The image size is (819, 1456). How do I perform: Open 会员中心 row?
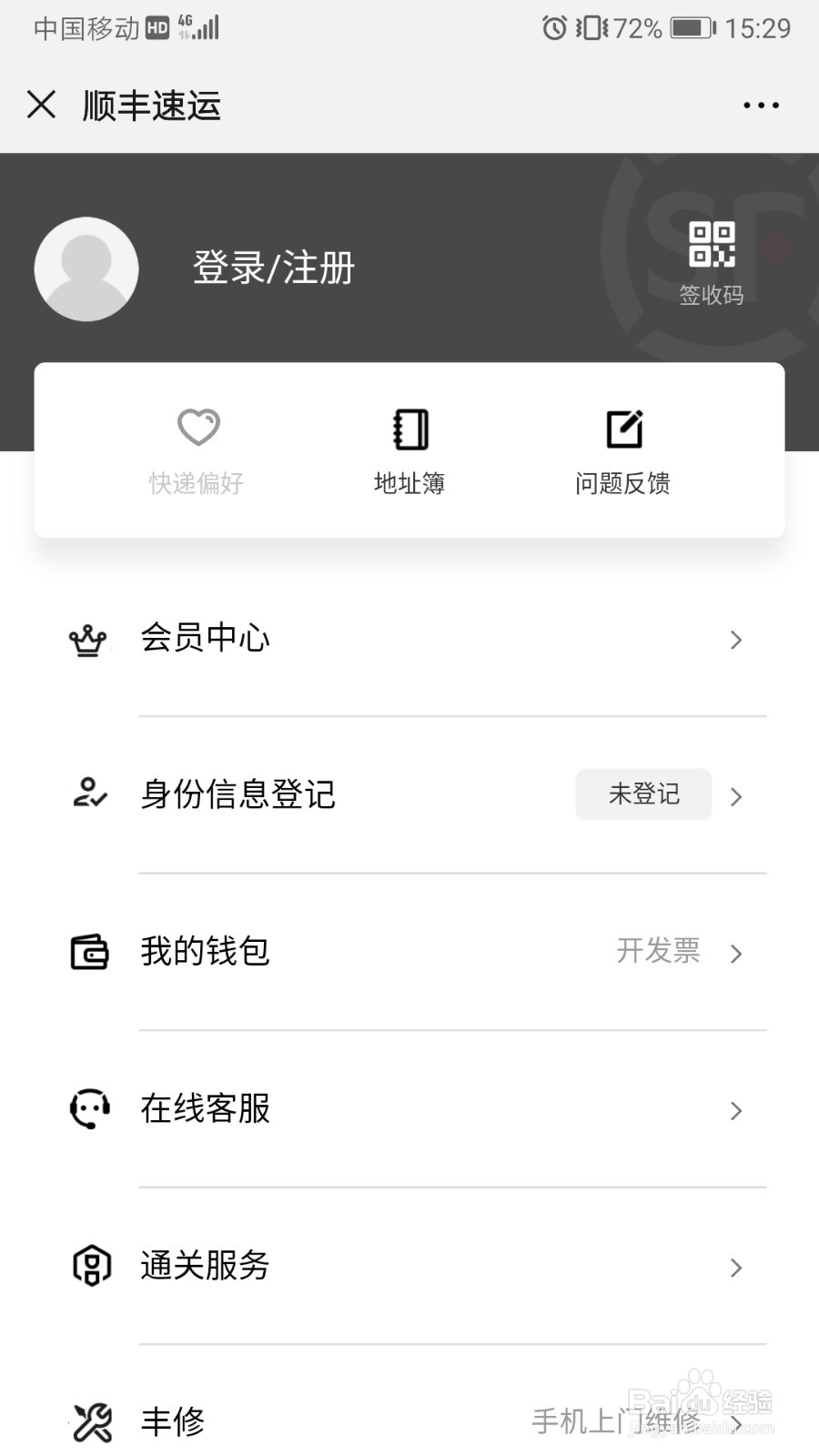pos(409,639)
